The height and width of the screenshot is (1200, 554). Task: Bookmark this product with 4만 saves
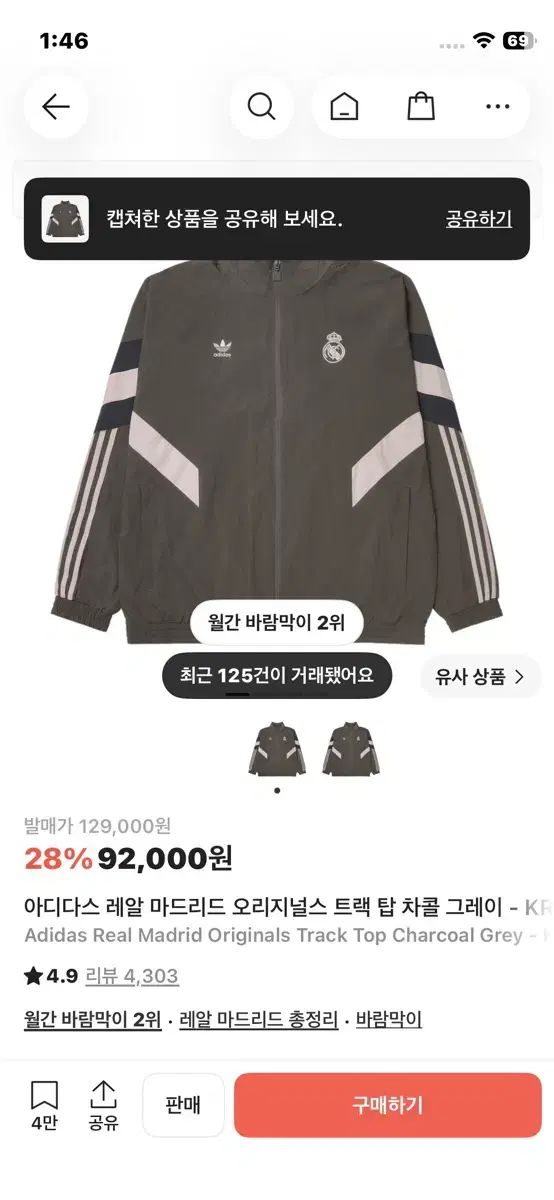44,1105
